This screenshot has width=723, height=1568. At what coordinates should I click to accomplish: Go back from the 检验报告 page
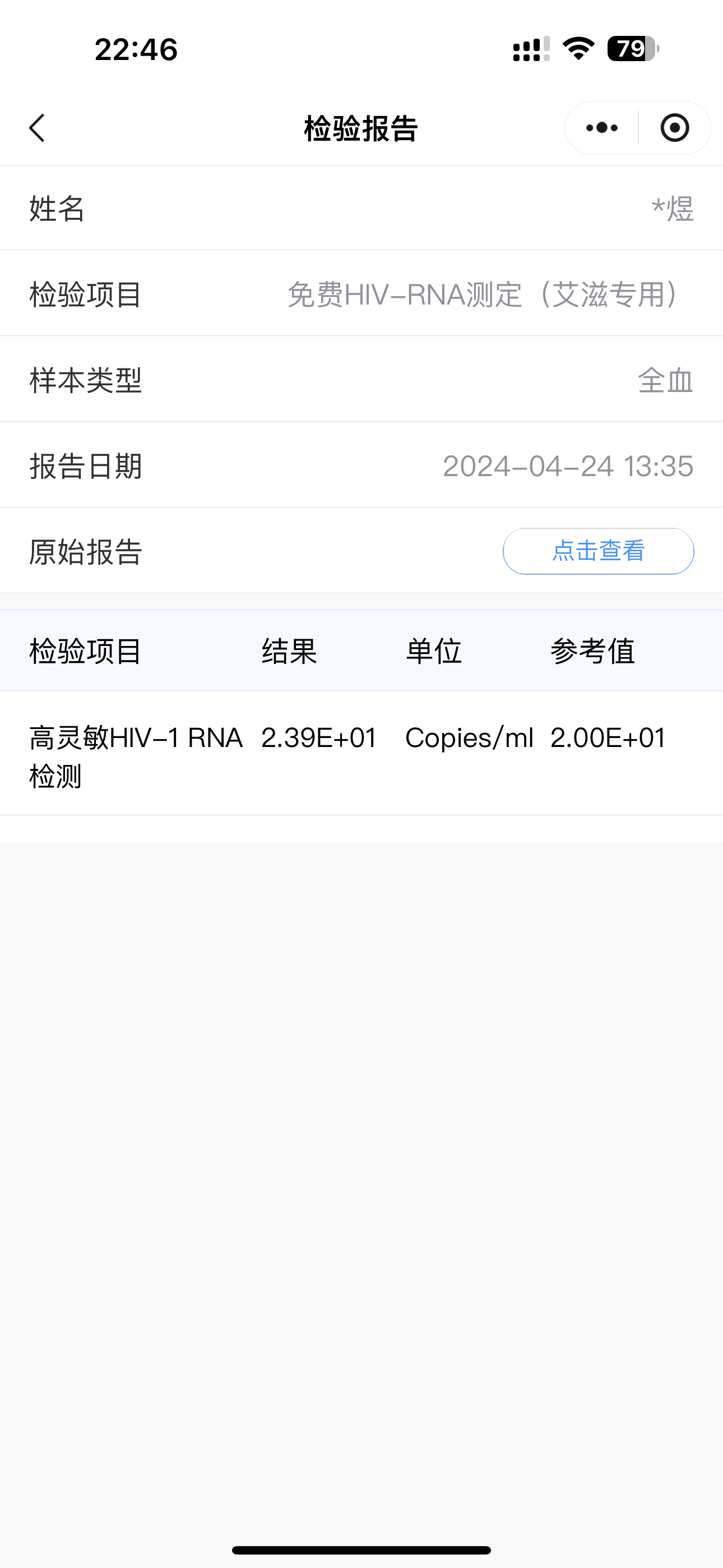tap(38, 128)
